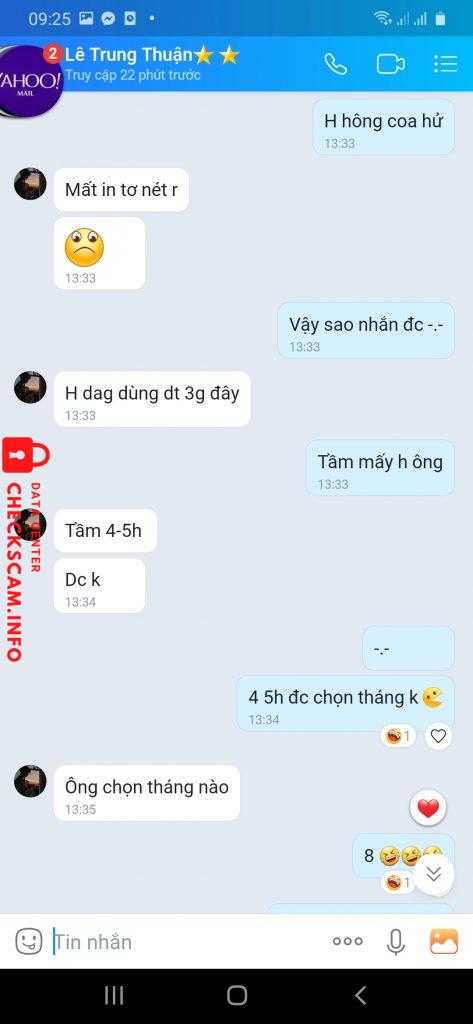Viewport: 473px width, 1024px height.
Task: Jump to the latest messages
Action: (x=434, y=873)
